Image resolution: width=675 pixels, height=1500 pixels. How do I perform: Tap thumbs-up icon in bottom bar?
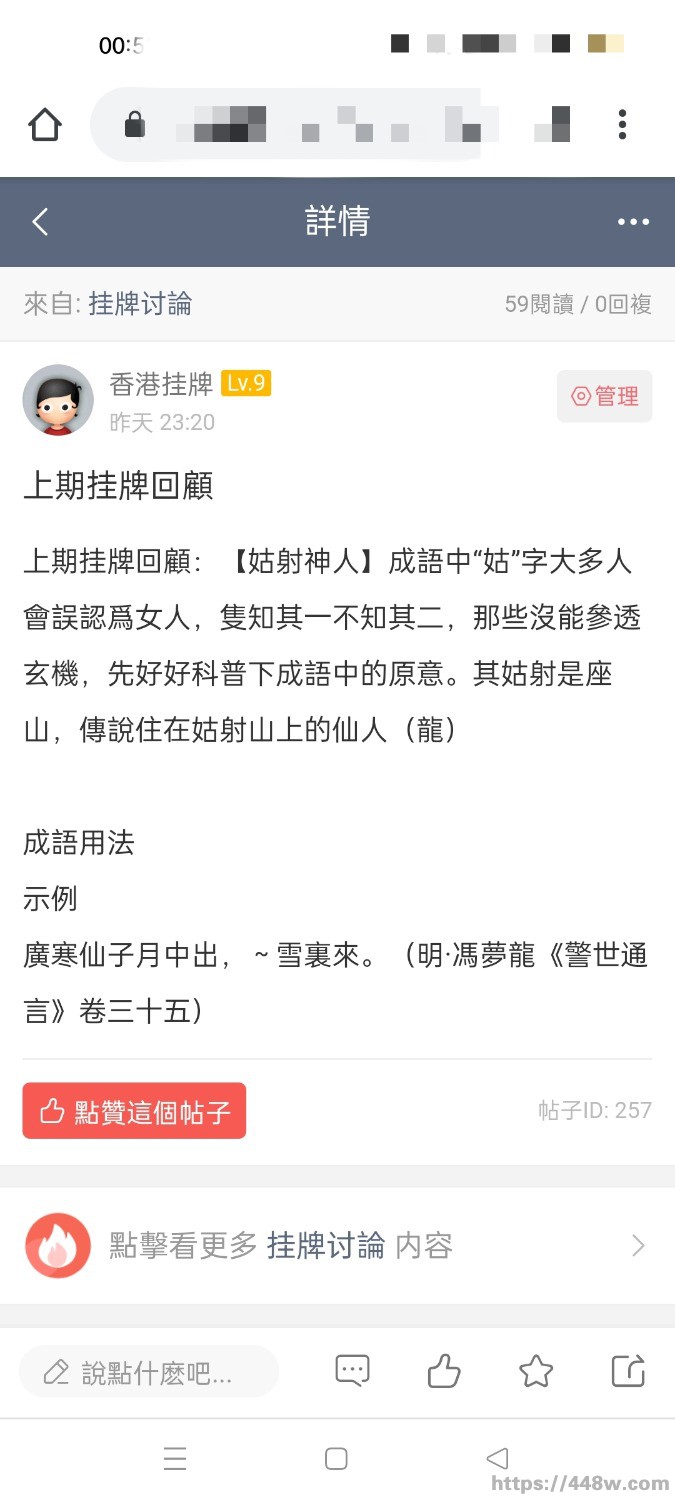[x=444, y=1371]
